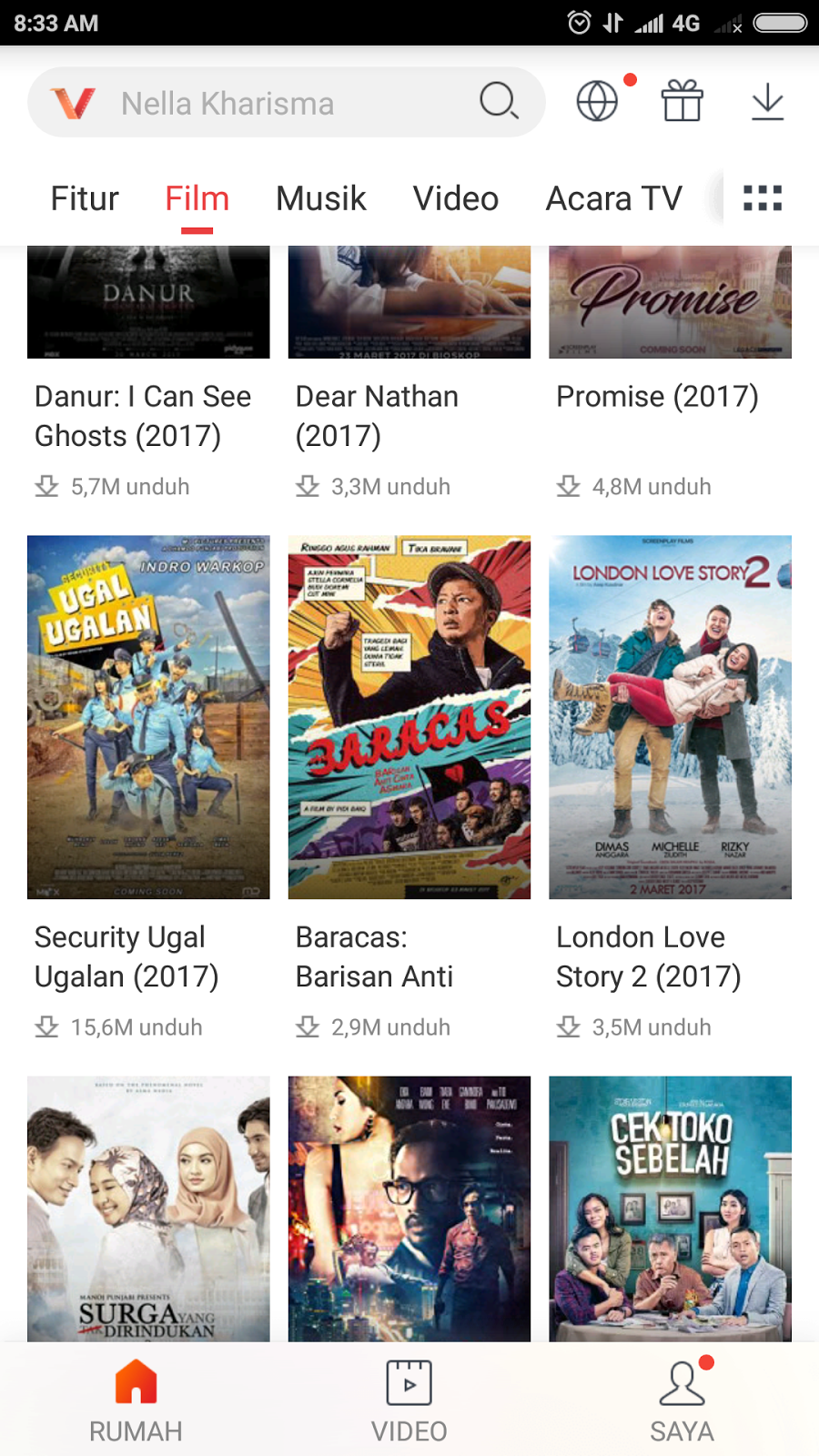Open the Acara TV tab
Image resolution: width=819 pixels, height=1456 pixels.
coord(613,198)
